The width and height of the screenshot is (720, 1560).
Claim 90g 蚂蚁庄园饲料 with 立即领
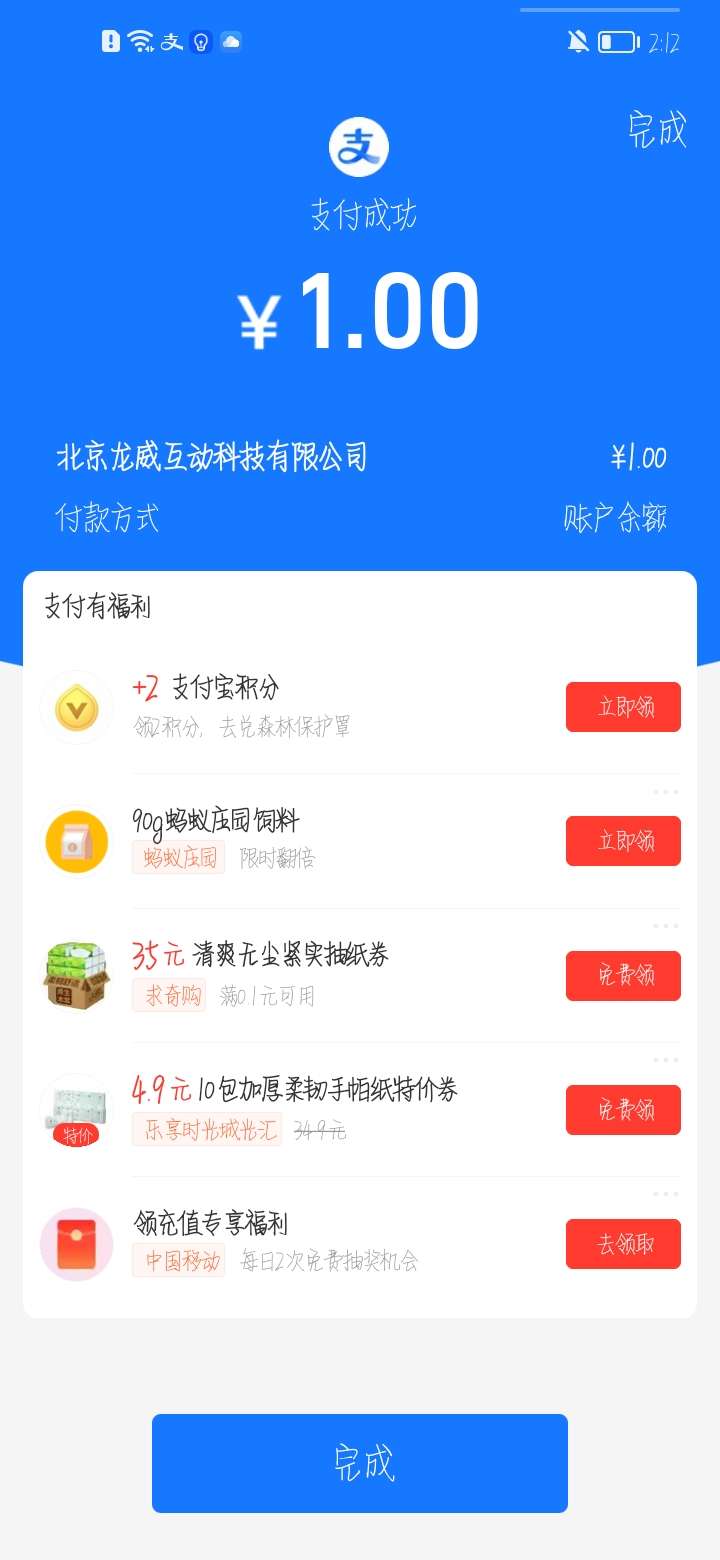pyautogui.click(x=623, y=841)
